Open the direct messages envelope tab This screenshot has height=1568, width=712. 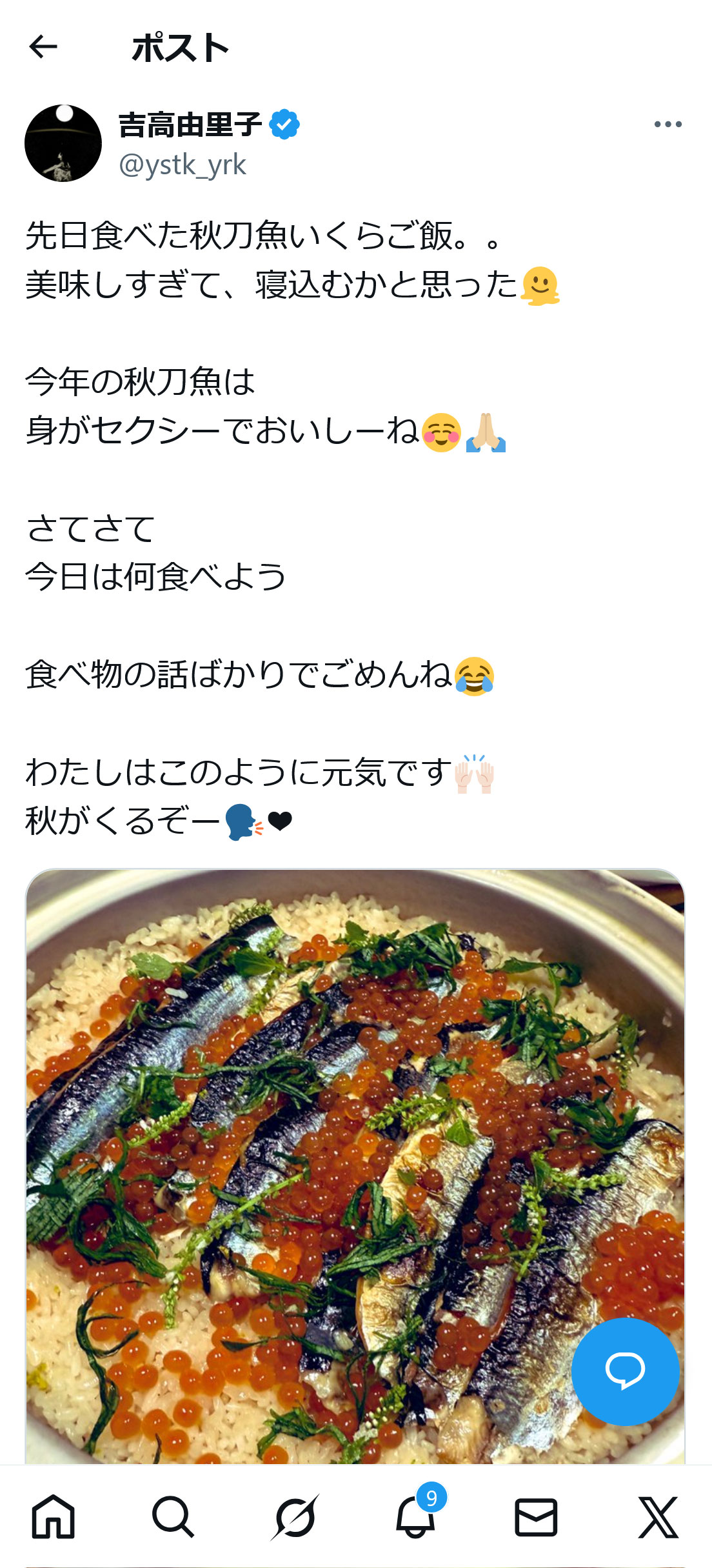(x=536, y=1516)
